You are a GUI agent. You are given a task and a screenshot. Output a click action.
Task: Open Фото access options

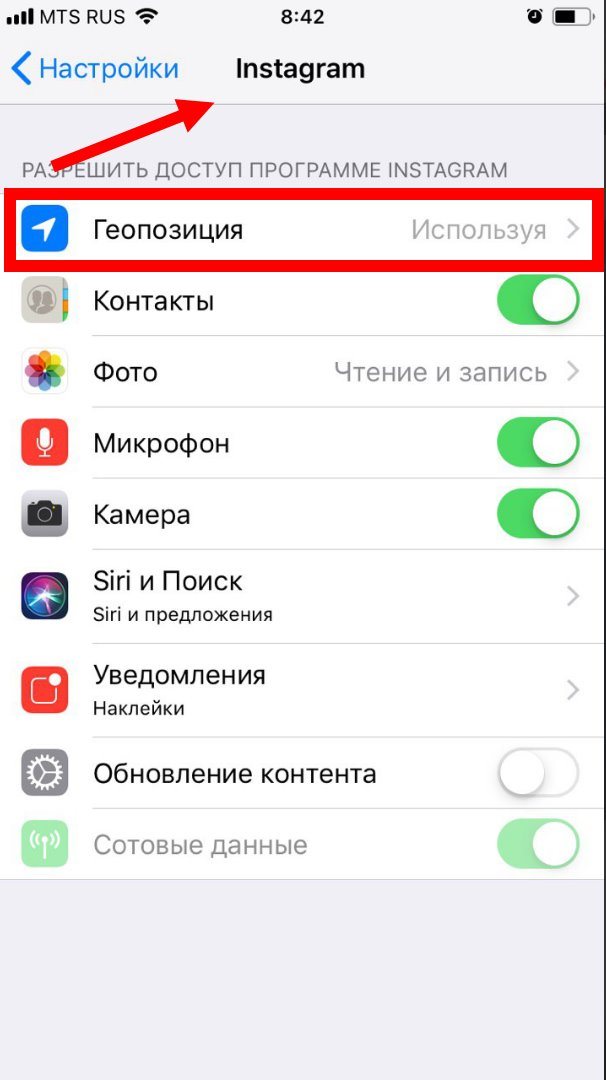pos(303,372)
